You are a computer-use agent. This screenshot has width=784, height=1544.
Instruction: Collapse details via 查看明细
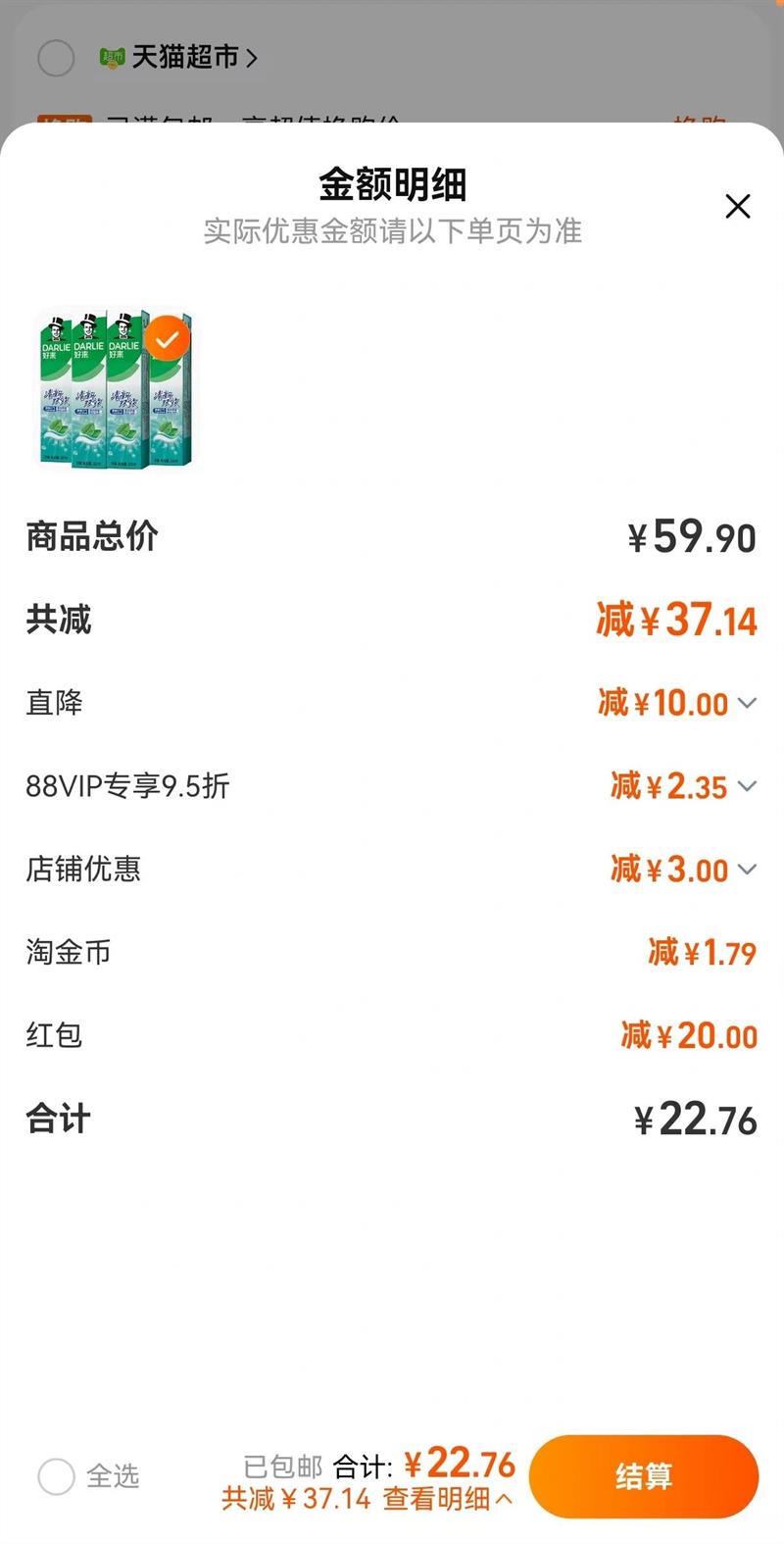pos(447,1499)
